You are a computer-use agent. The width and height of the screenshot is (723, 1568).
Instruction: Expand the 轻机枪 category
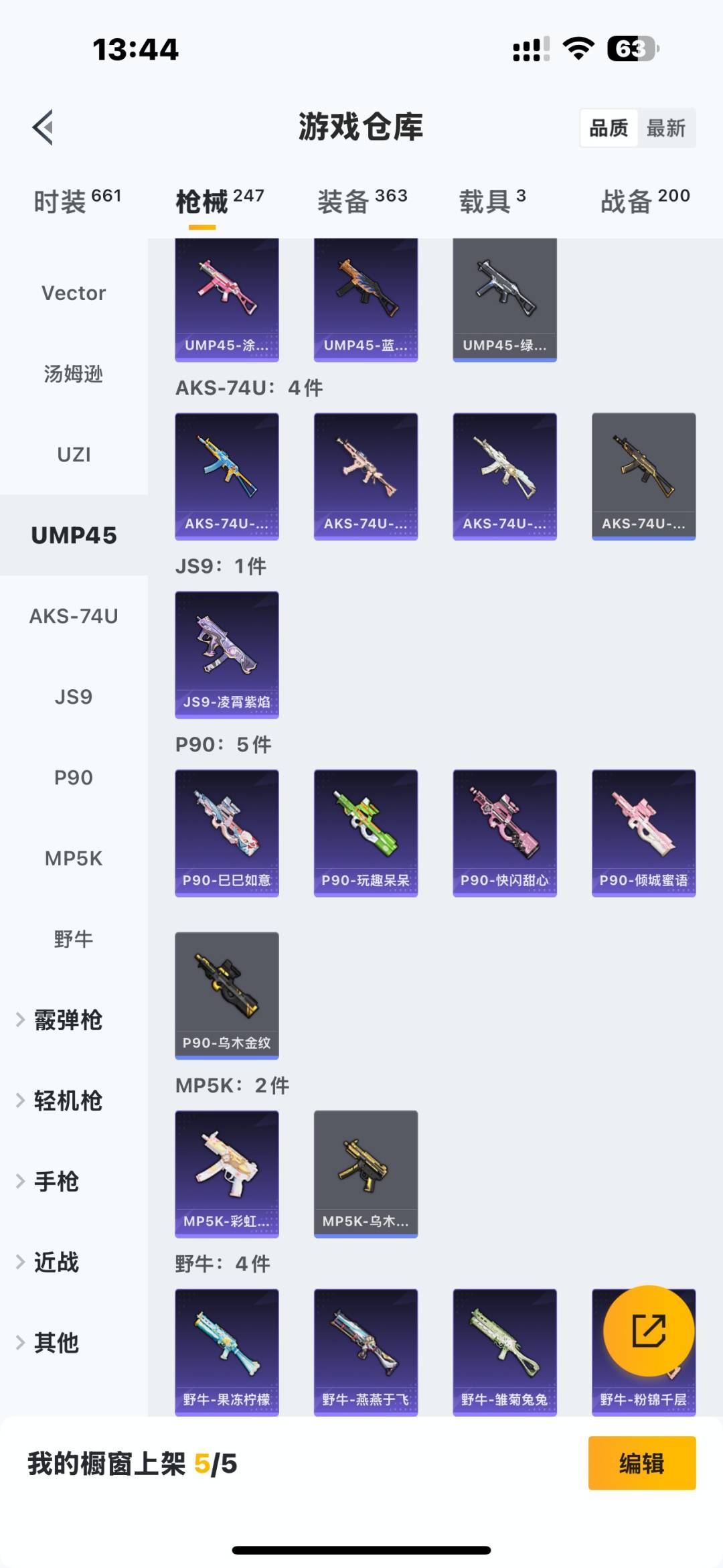coord(67,1100)
